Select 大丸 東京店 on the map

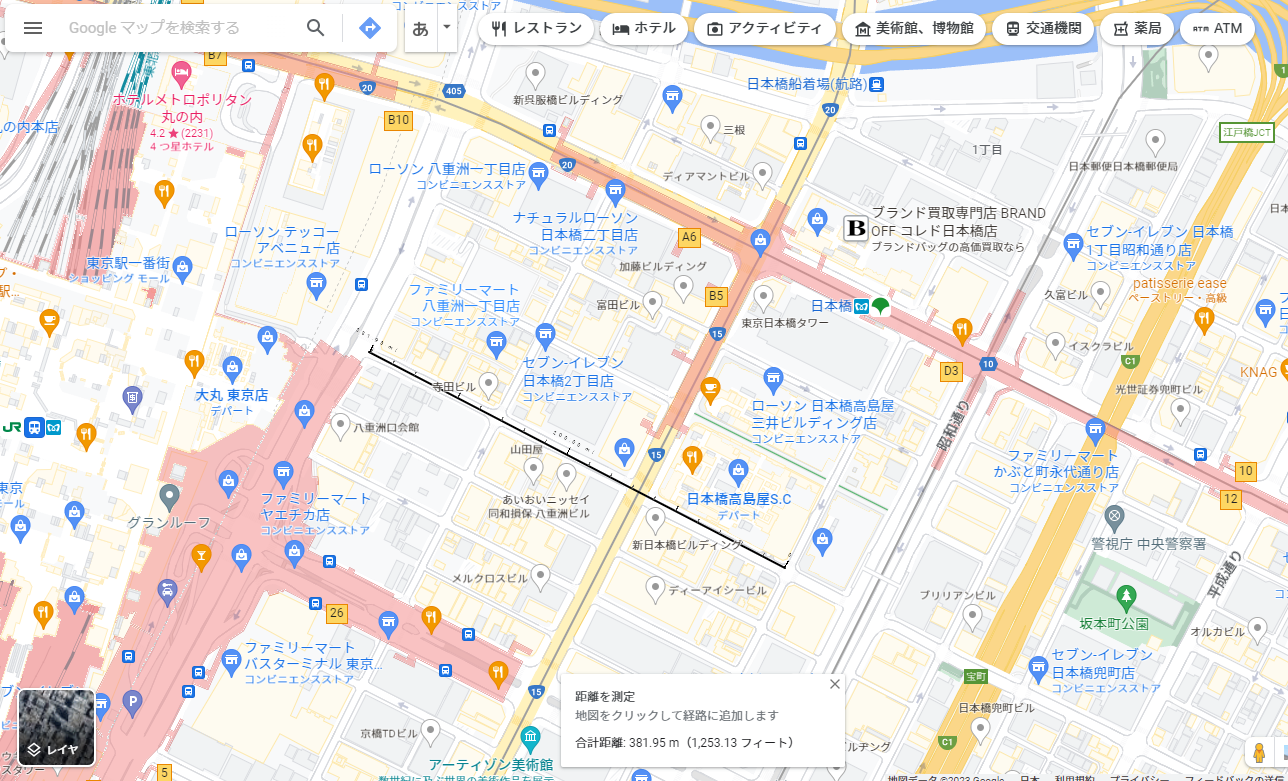[232, 394]
